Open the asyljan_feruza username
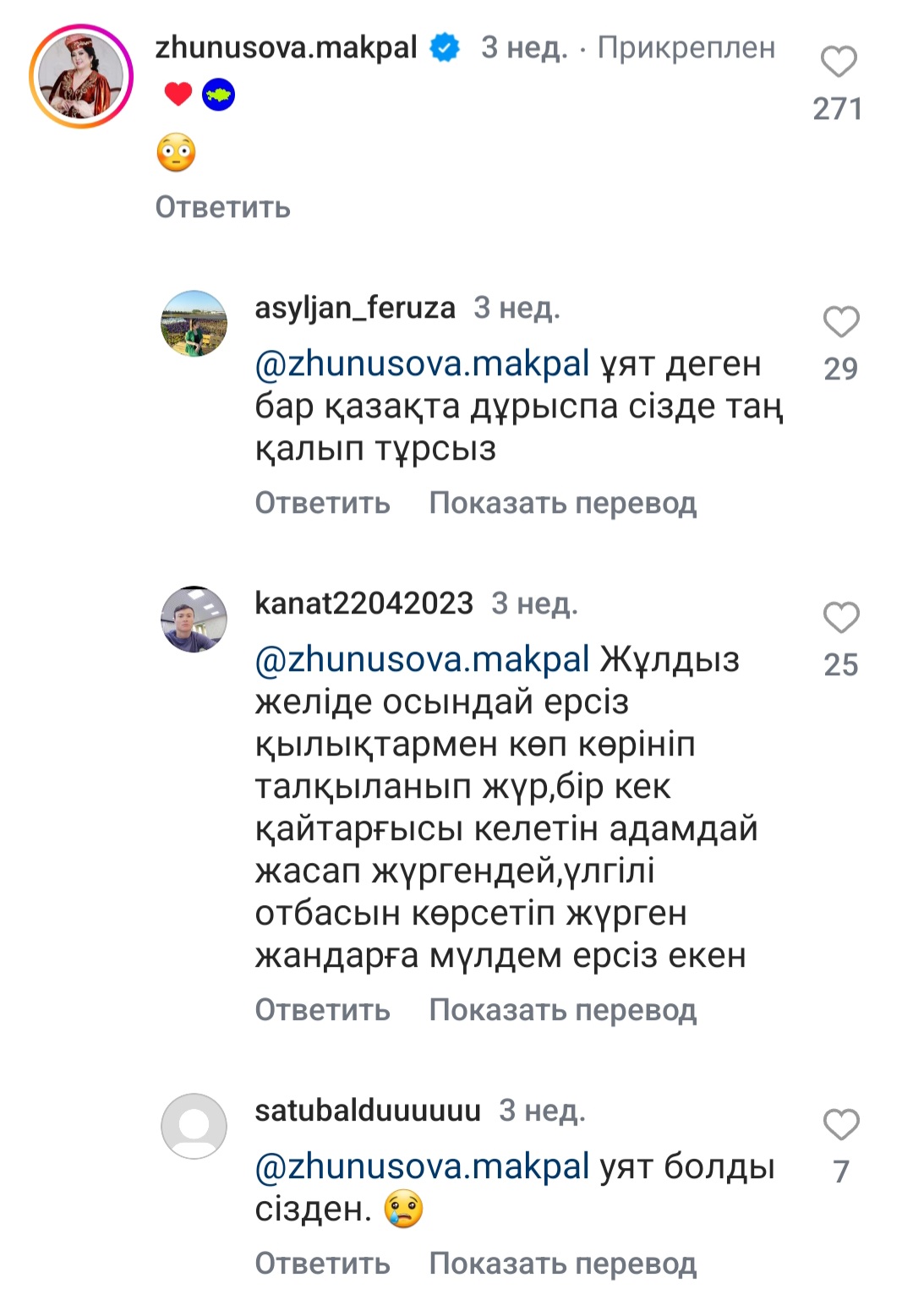913x1316 pixels. [355, 308]
